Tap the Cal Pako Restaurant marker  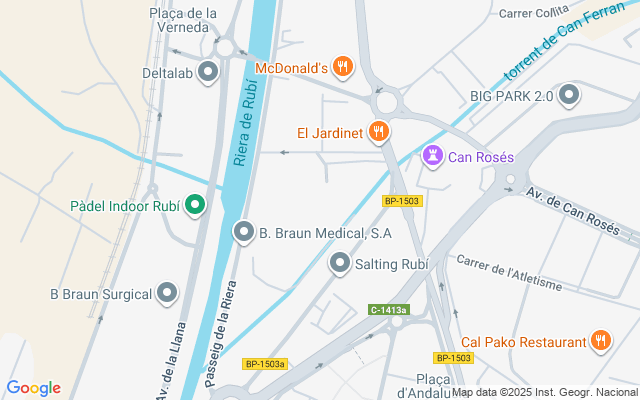(600, 341)
